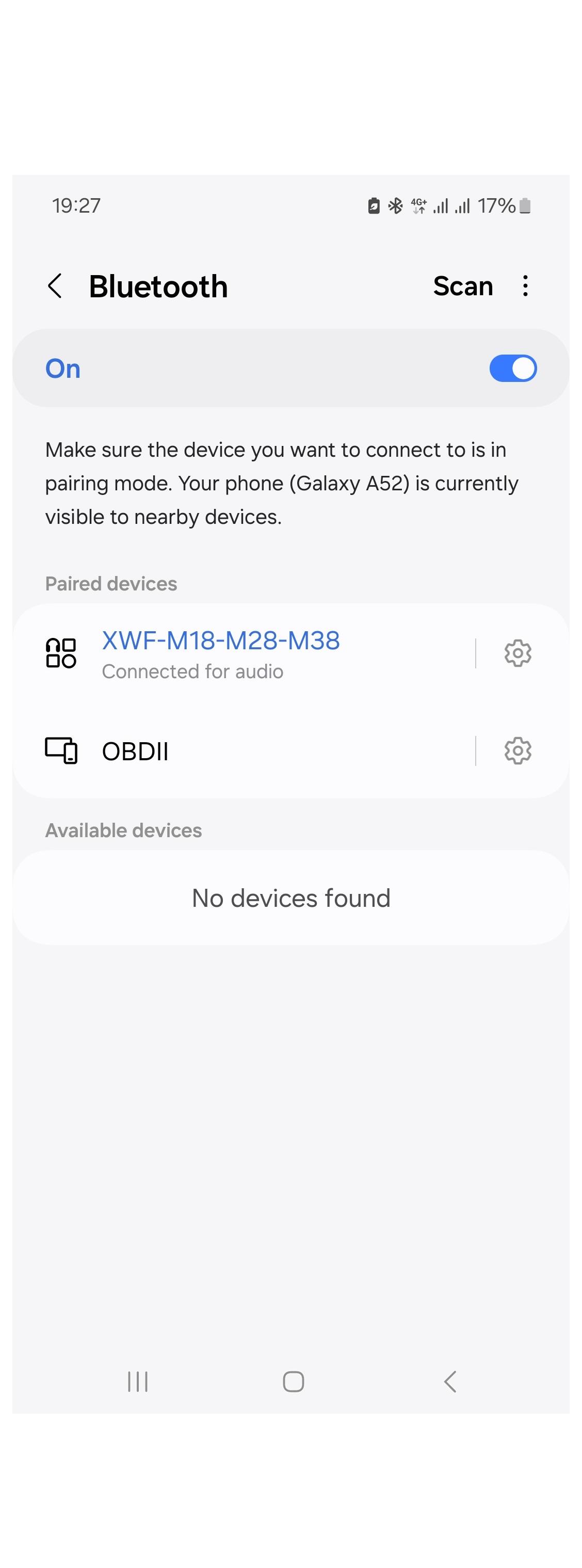The height and width of the screenshot is (1568, 582).
Task: Open settings gear for XWF-M18-M28-M38
Action: pyautogui.click(x=518, y=653)
